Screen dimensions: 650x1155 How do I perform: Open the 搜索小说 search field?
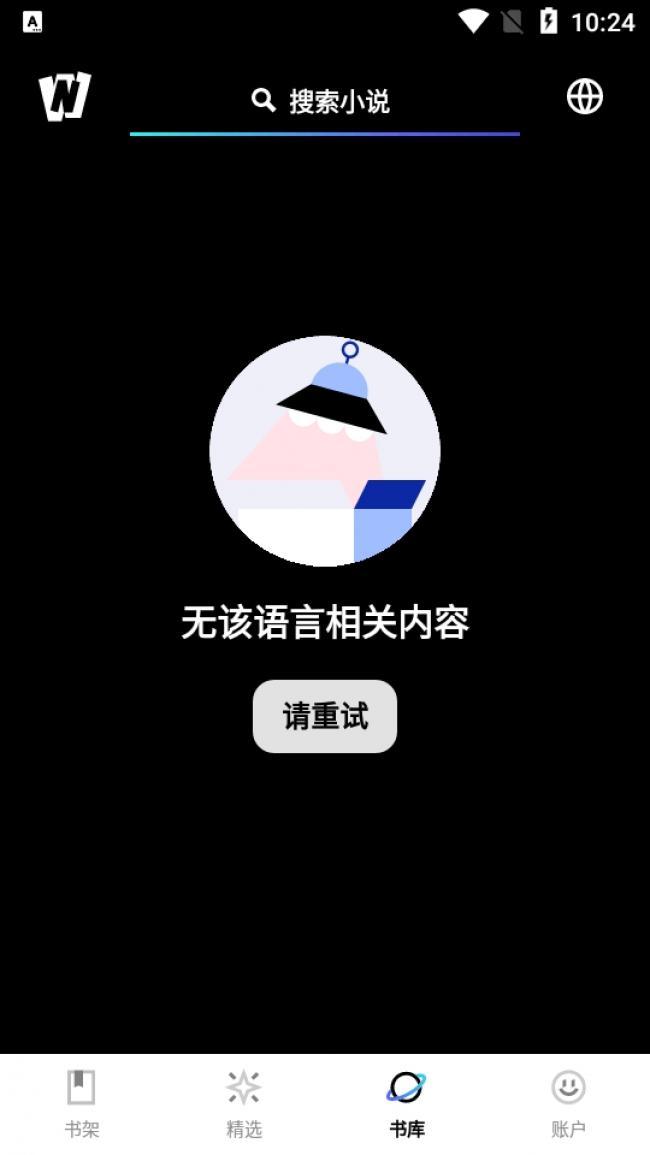tap(325, 101)
